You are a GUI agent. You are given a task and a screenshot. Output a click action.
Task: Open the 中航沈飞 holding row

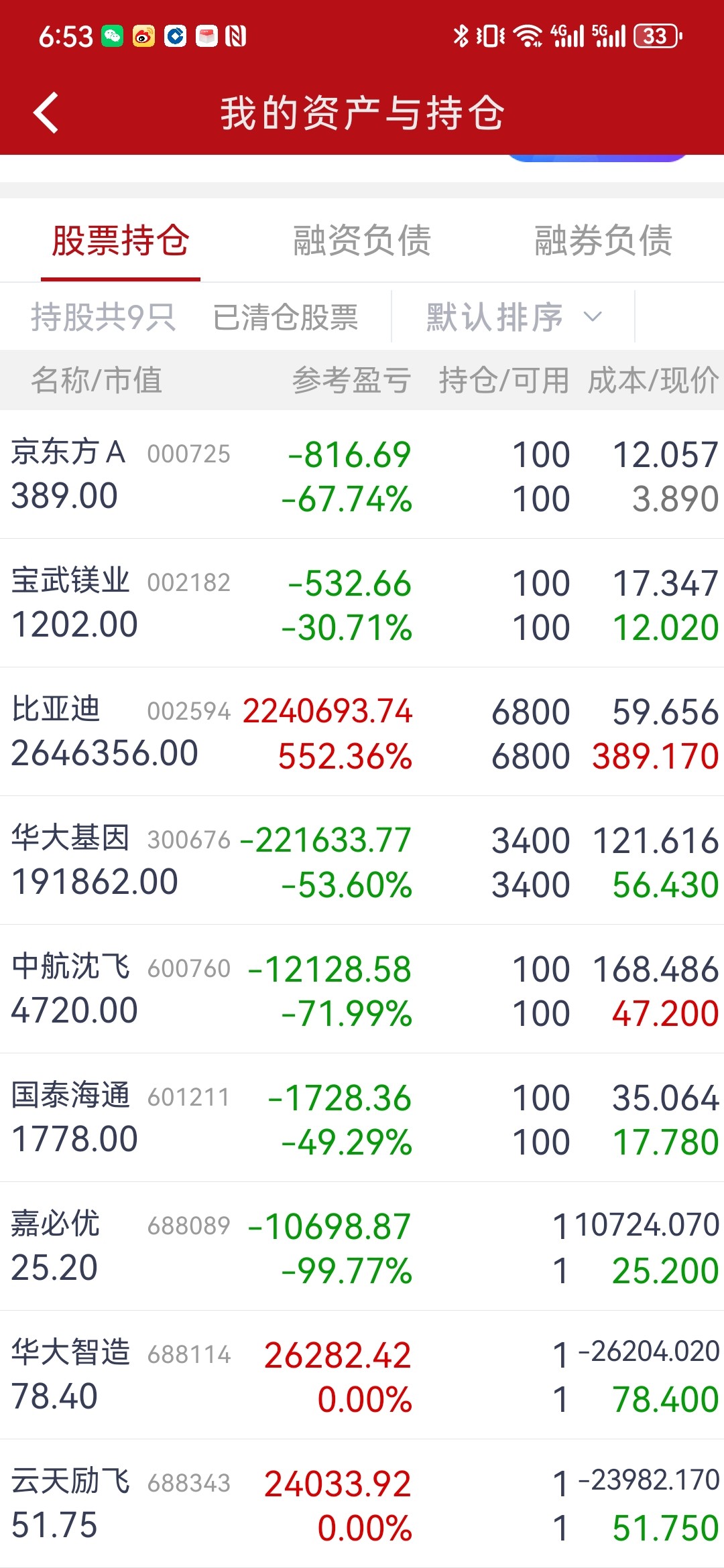pyautogui.click(x=362, y=990)
